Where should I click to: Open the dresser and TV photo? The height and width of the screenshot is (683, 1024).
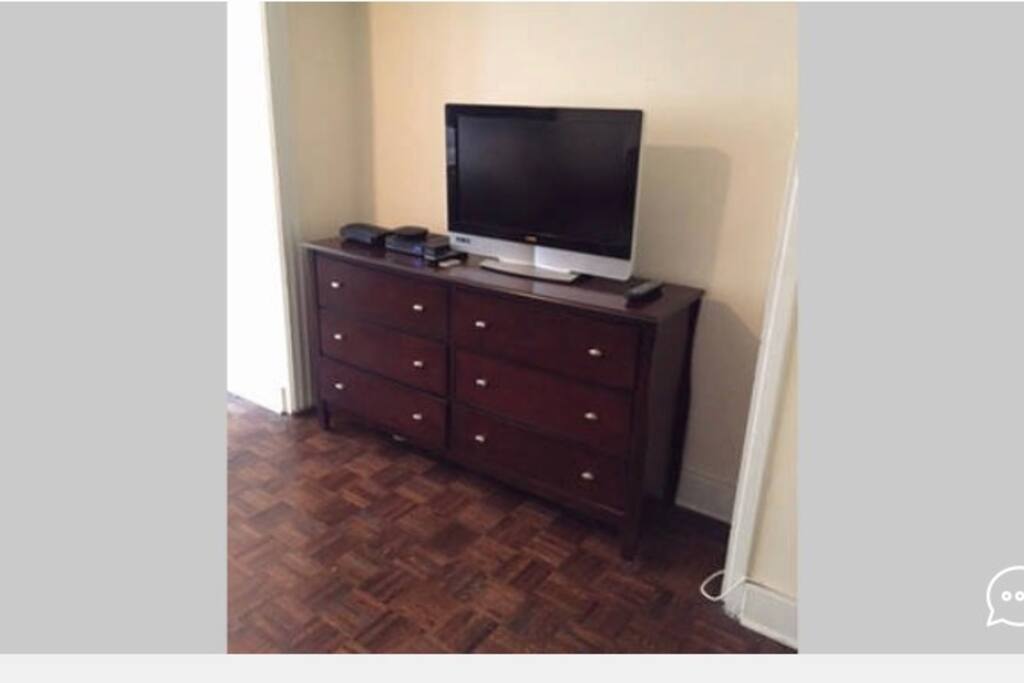[511, 327]
